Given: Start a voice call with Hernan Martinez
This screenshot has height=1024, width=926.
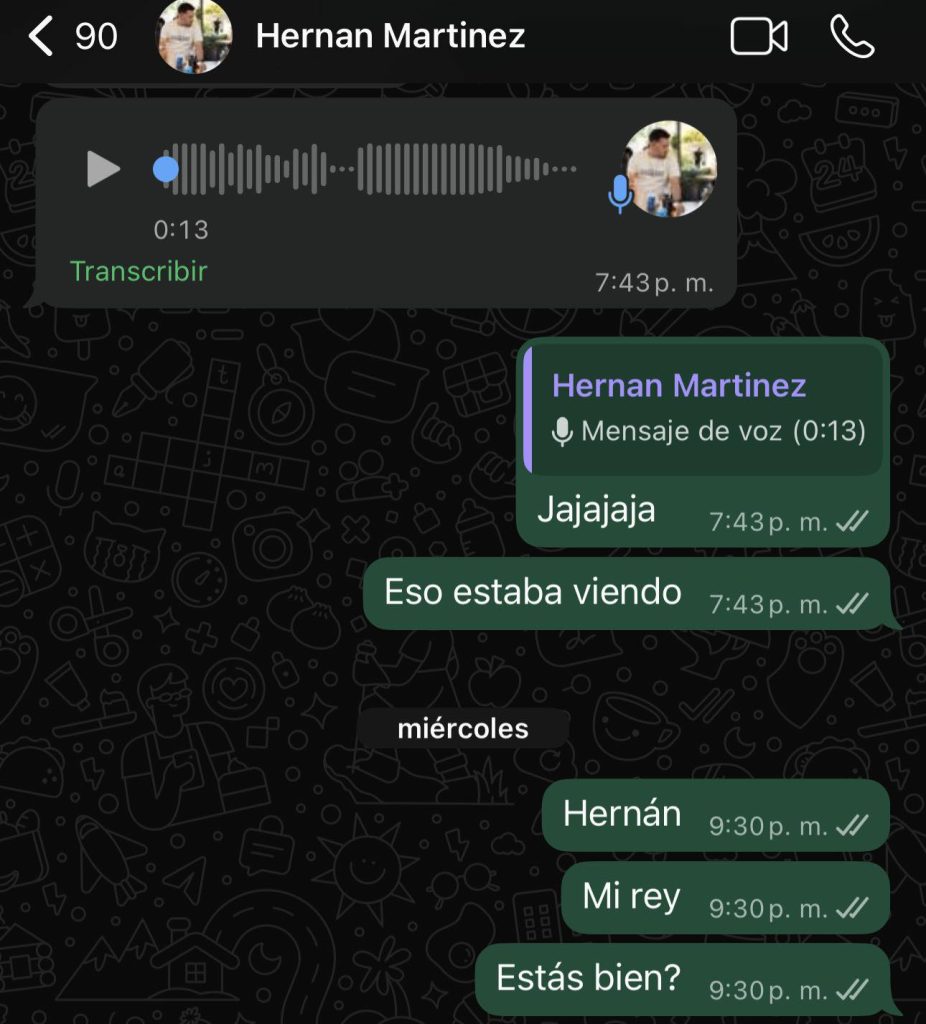Looking at the screenshot, I should (855, 36).
